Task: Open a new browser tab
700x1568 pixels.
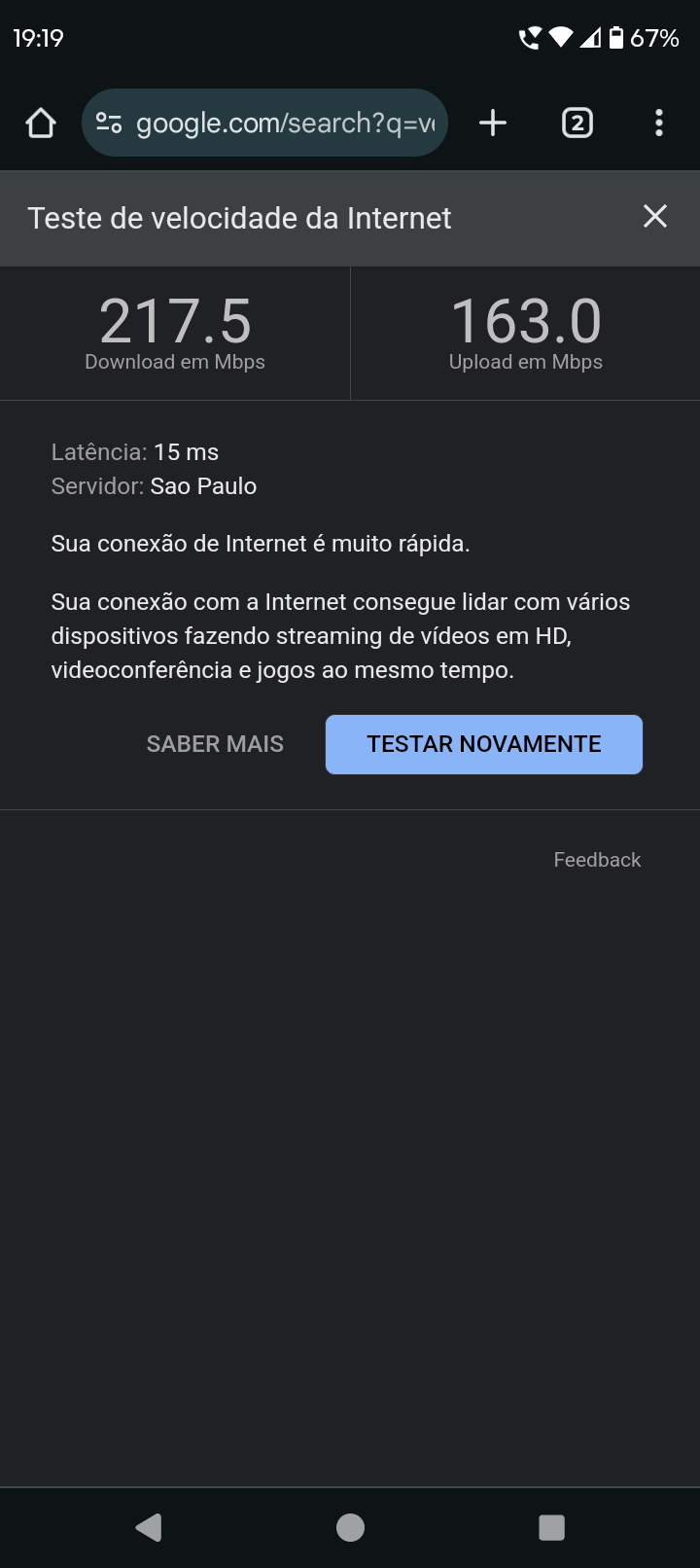Action: point(493,123)
